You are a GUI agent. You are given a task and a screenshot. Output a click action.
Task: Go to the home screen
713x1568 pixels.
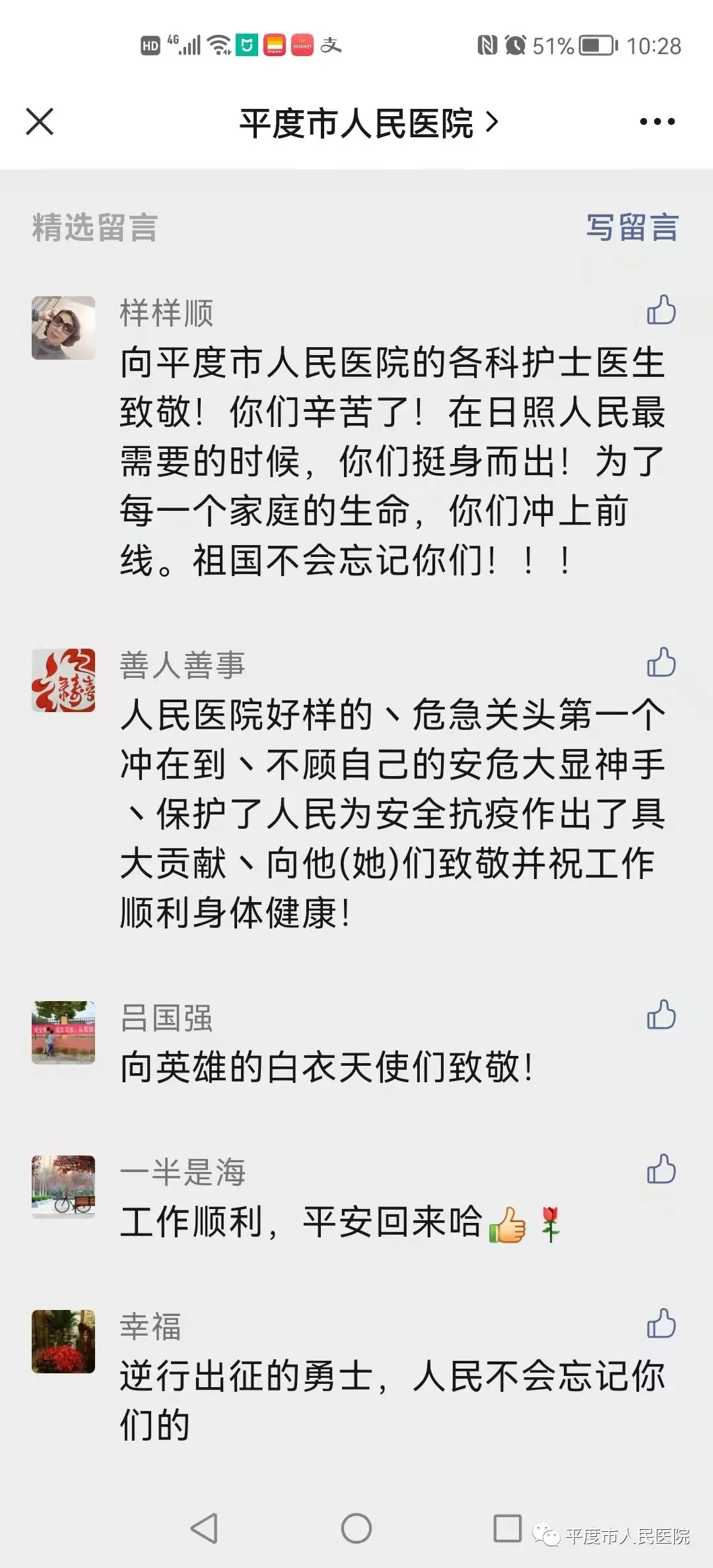point(356,1528)
